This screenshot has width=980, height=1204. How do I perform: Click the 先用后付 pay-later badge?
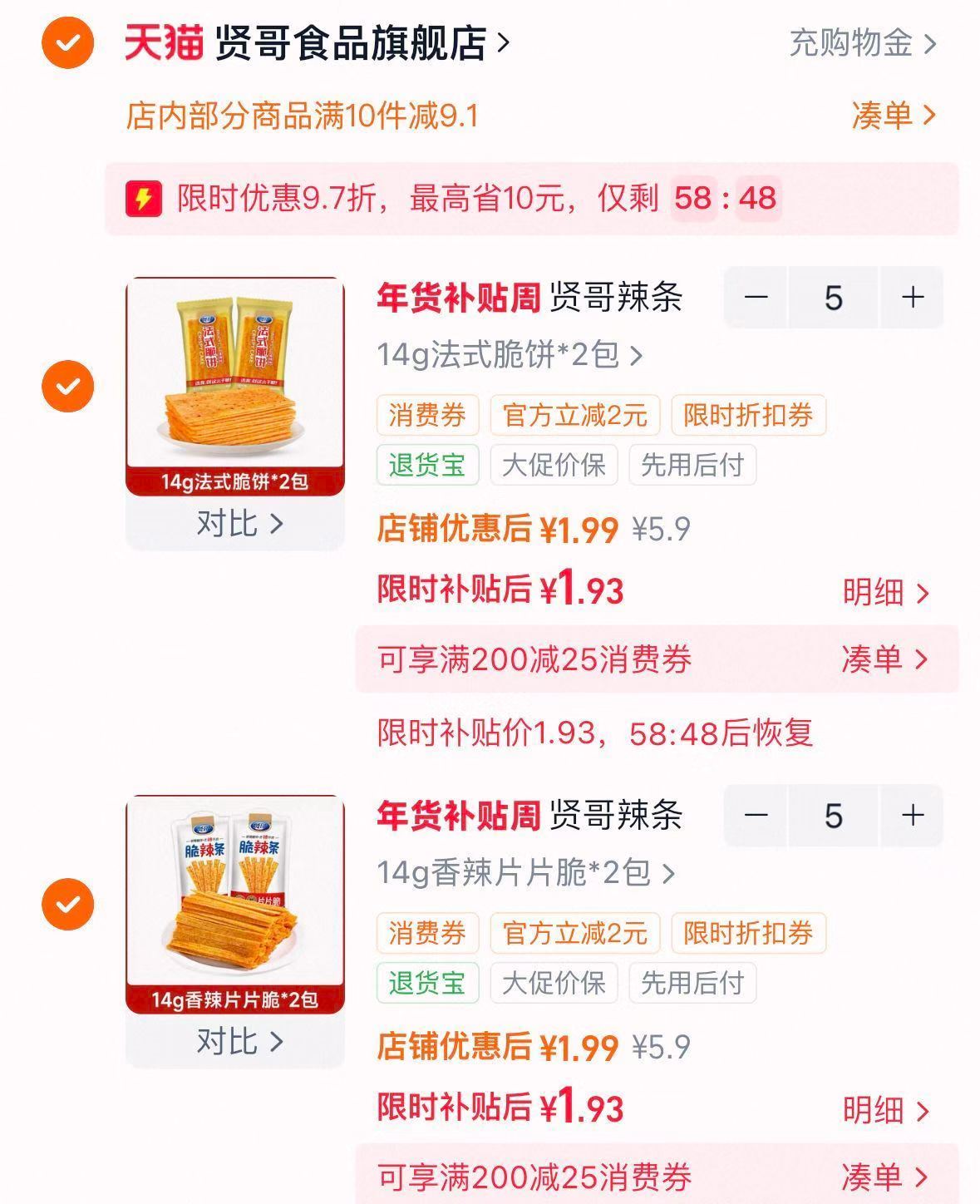click(x=693, y=466)
